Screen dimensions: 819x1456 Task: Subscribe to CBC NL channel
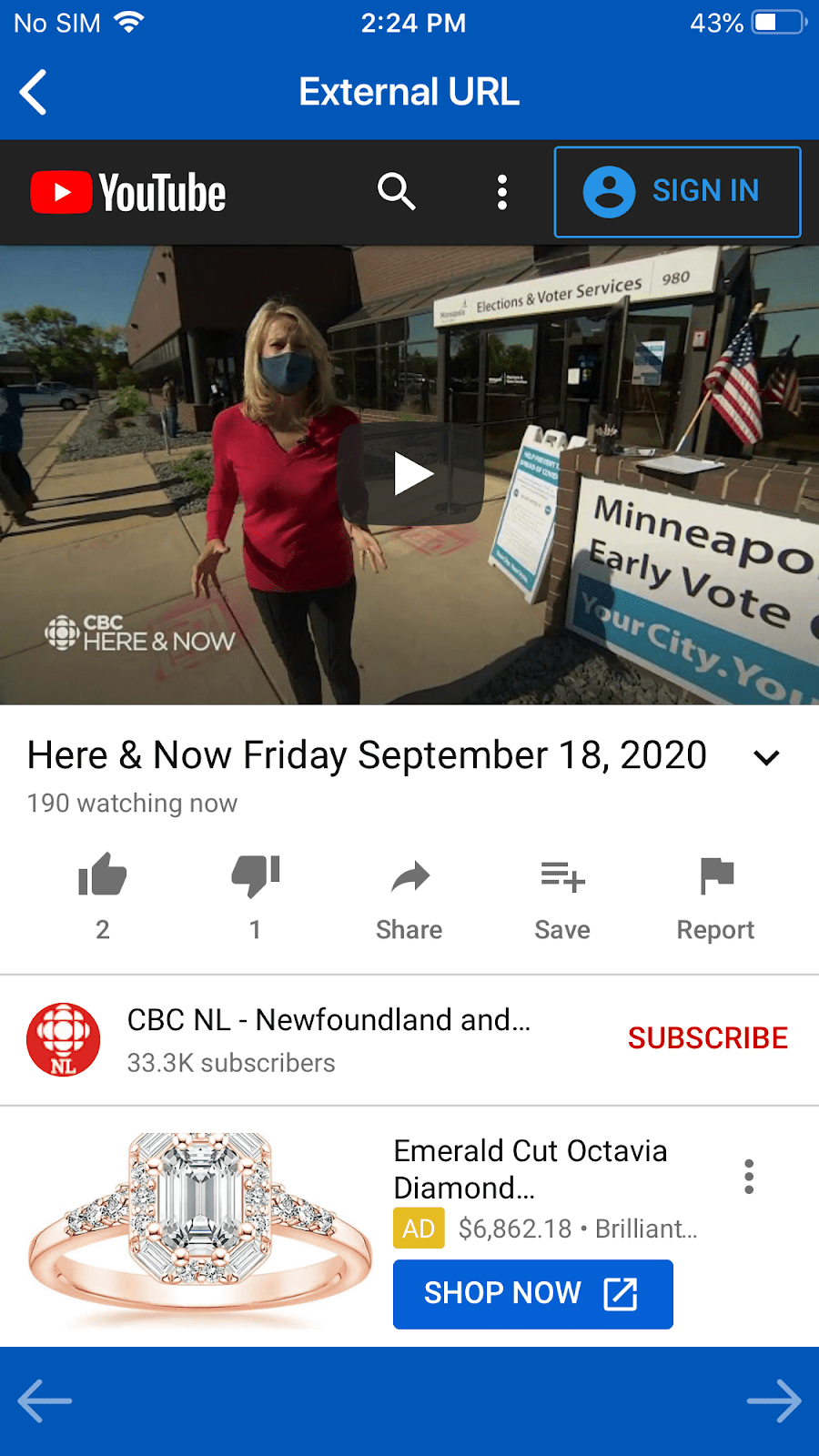pyautogui.click(x=707, y=1038)
